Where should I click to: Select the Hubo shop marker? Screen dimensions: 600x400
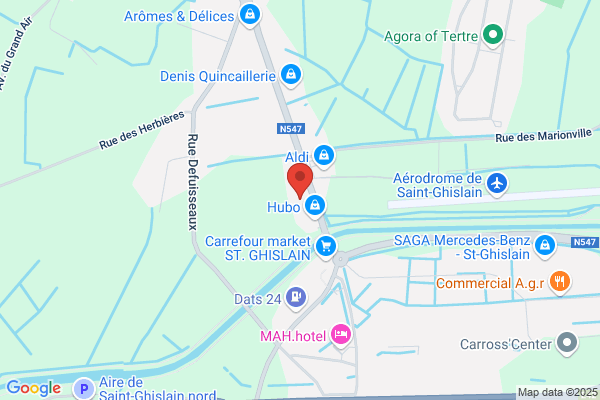click(x=315, y=206)
